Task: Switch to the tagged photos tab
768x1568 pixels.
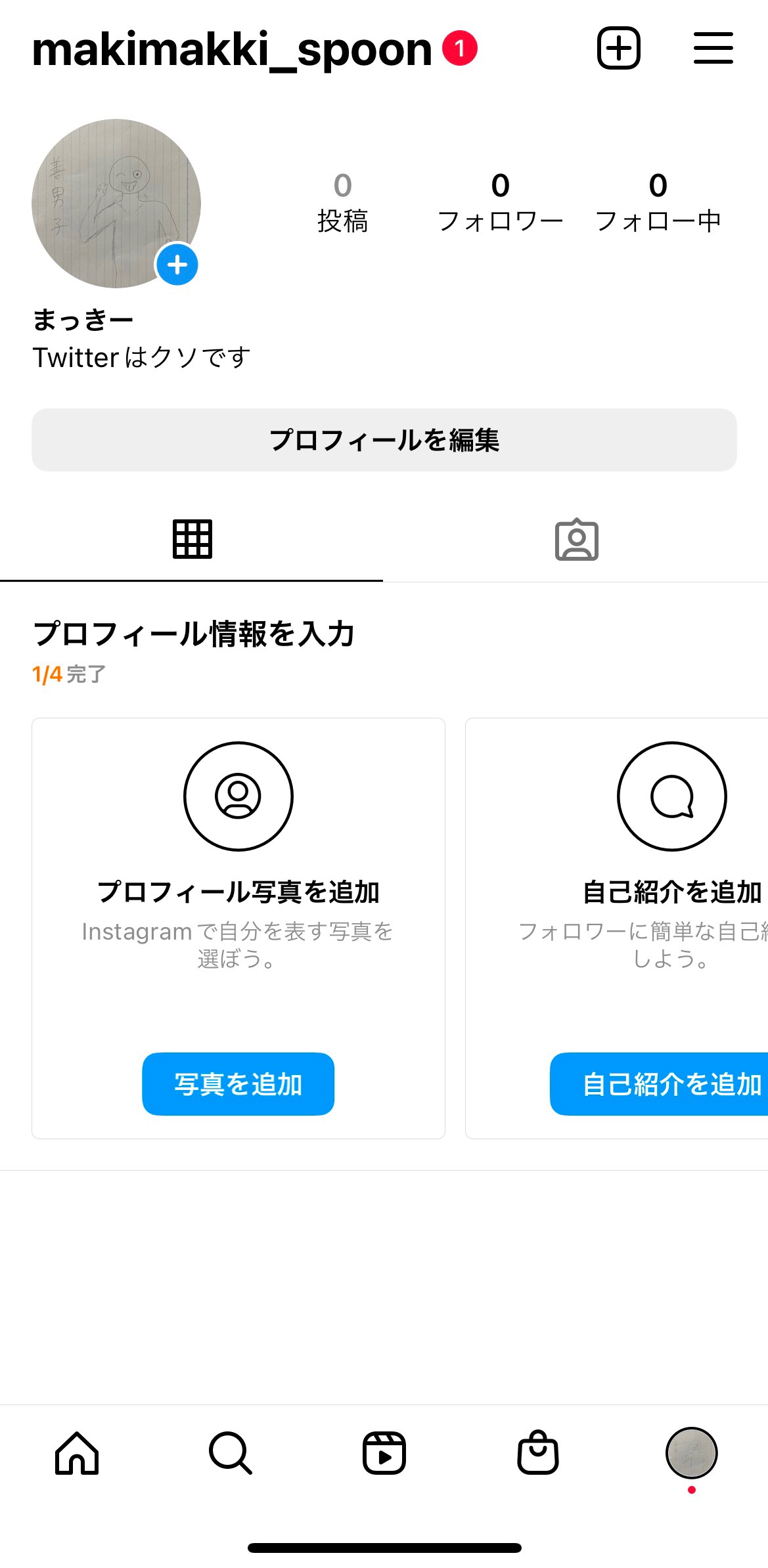Action: (x=576, y=540)
